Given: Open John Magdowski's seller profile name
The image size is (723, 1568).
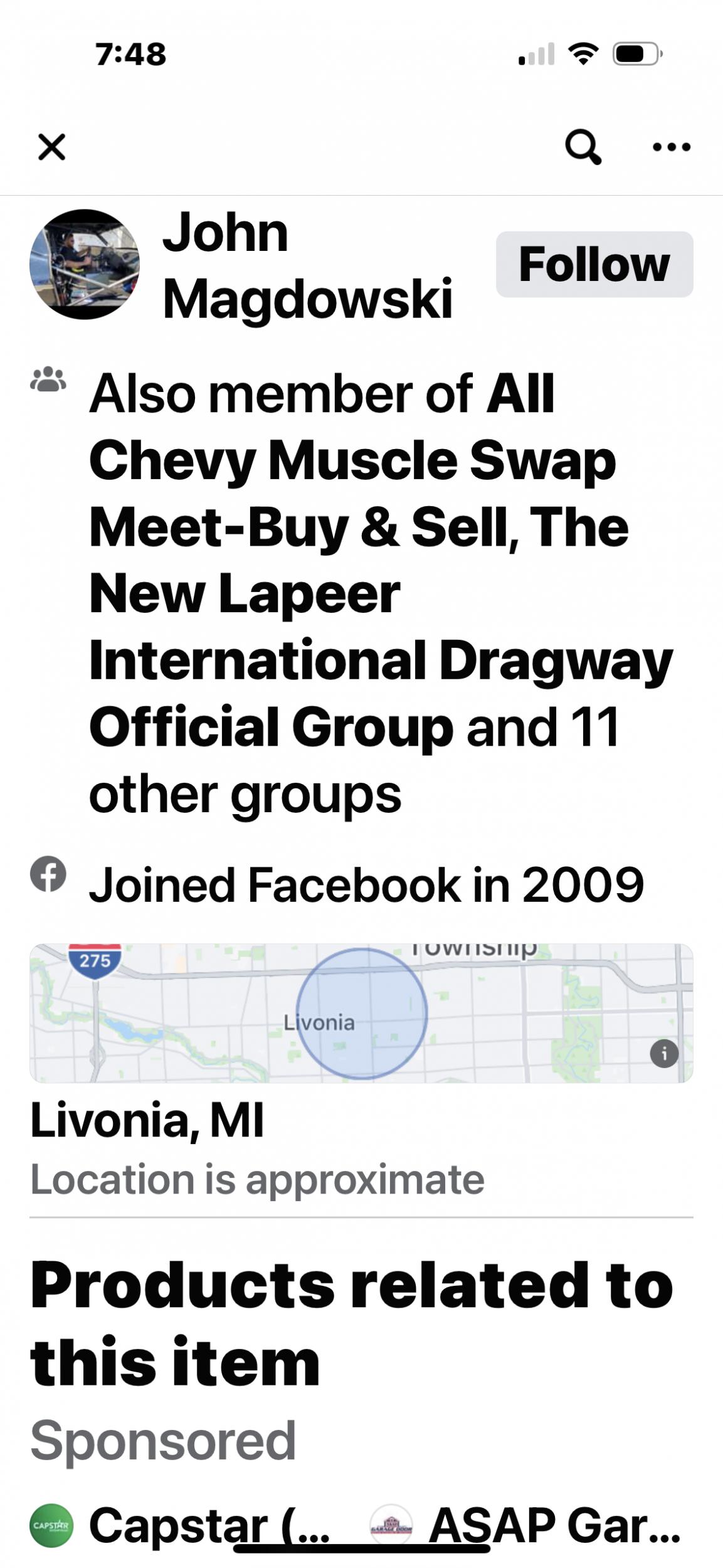Looking at the screenshot, I should pos(307,265).
